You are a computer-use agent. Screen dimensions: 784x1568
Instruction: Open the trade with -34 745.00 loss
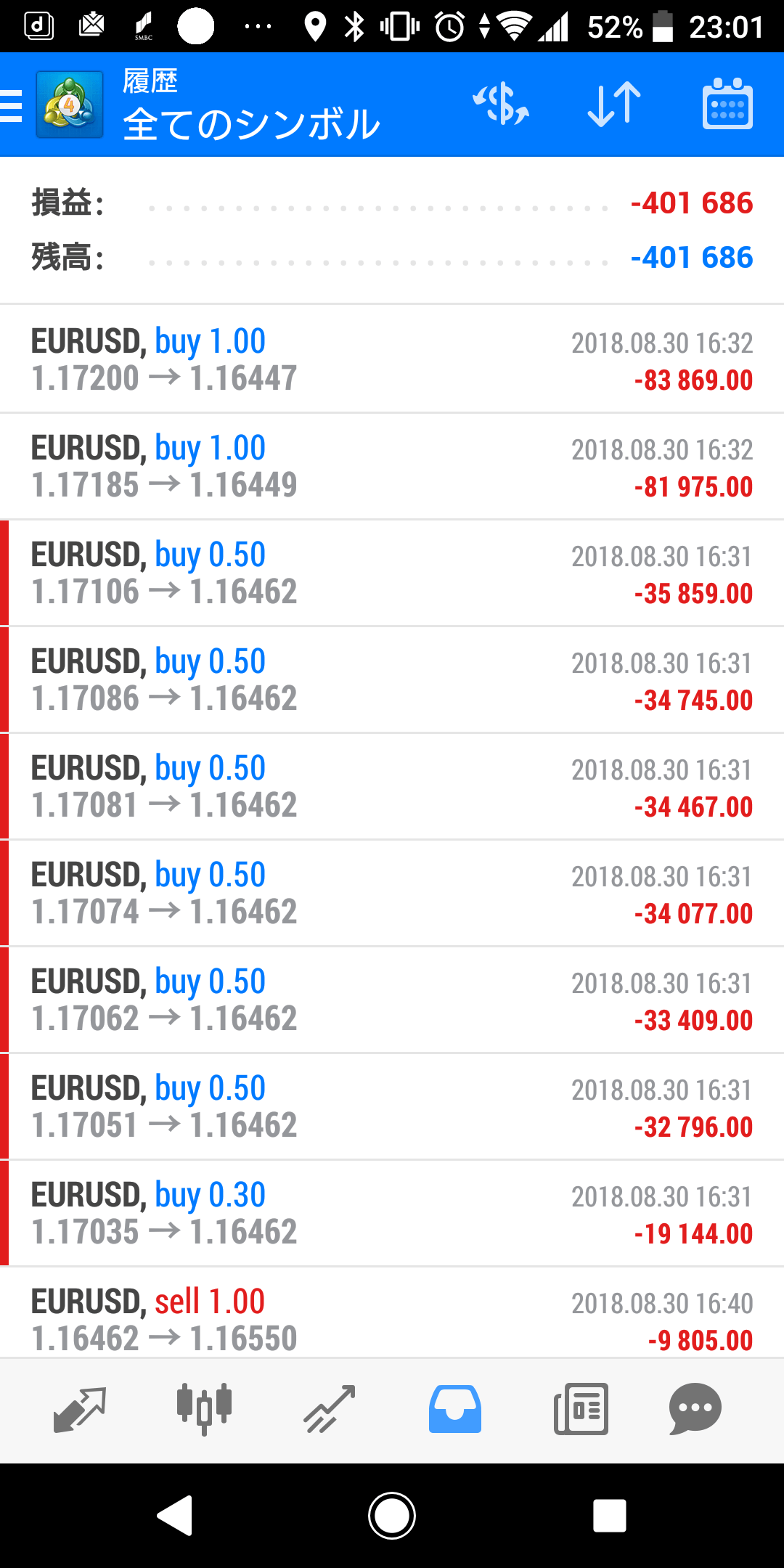pyautogui.click(x=392, y=679)
